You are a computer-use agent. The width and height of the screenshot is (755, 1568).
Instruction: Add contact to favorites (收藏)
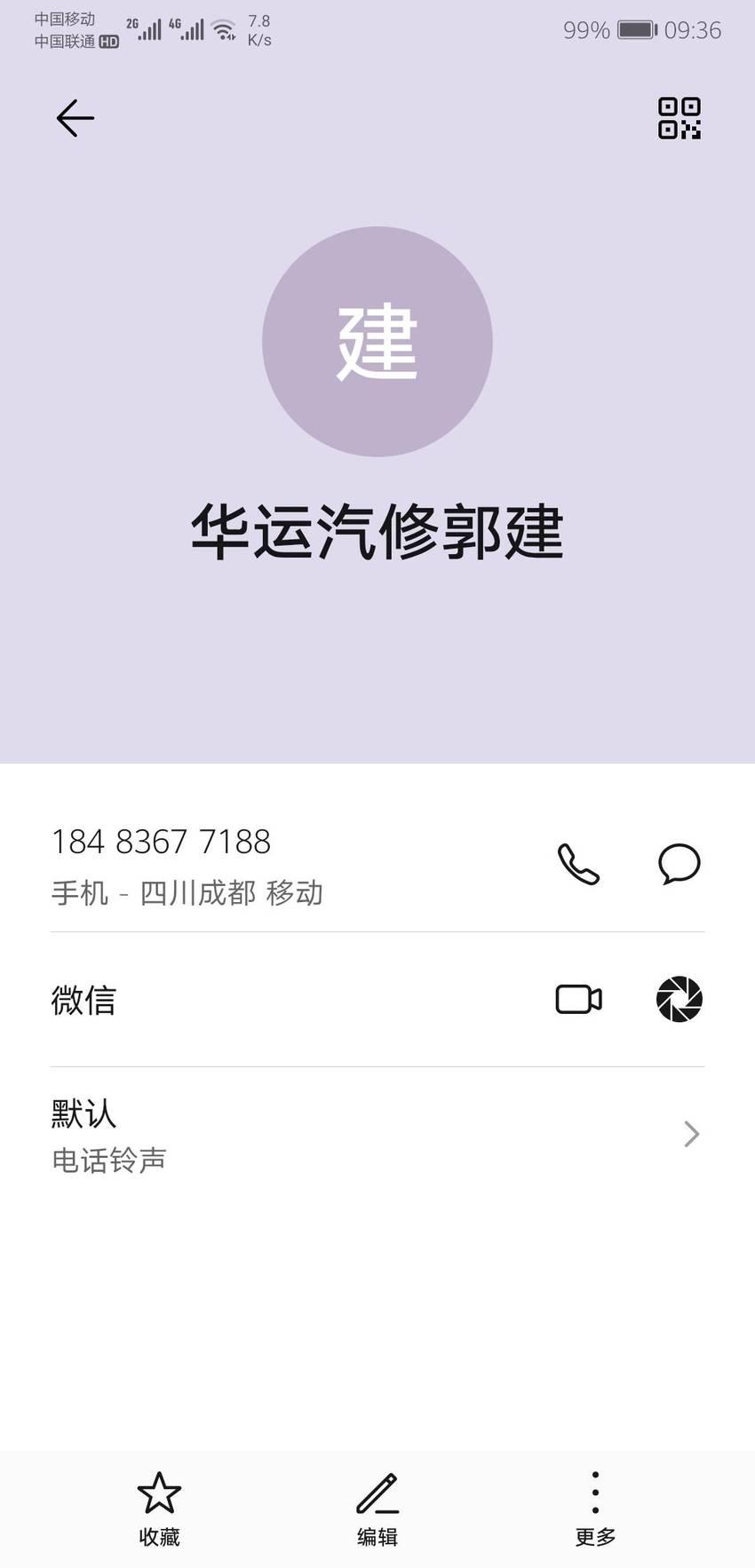point(159,1509)
